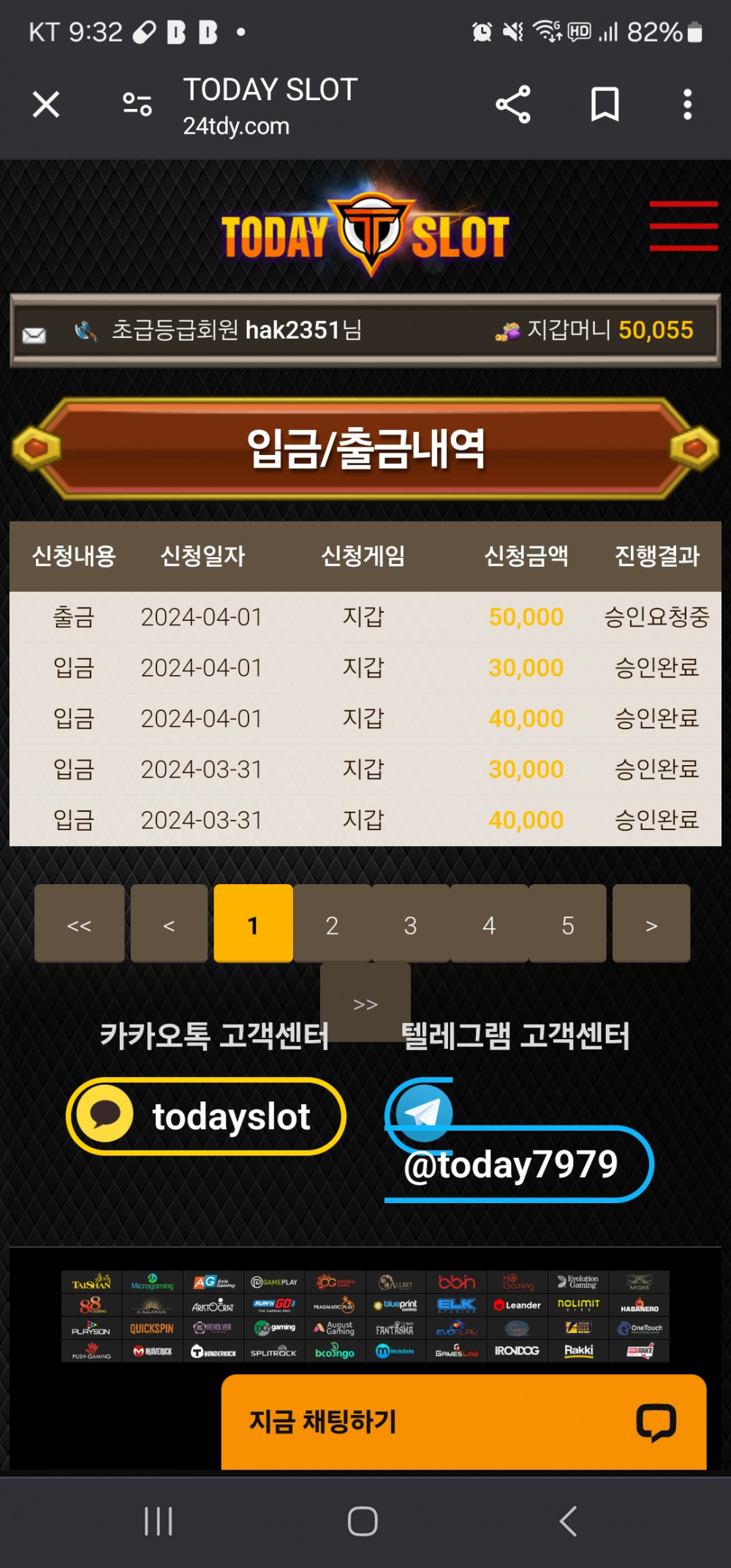
Task: Close the browser tab with the X
Action: 46,105
